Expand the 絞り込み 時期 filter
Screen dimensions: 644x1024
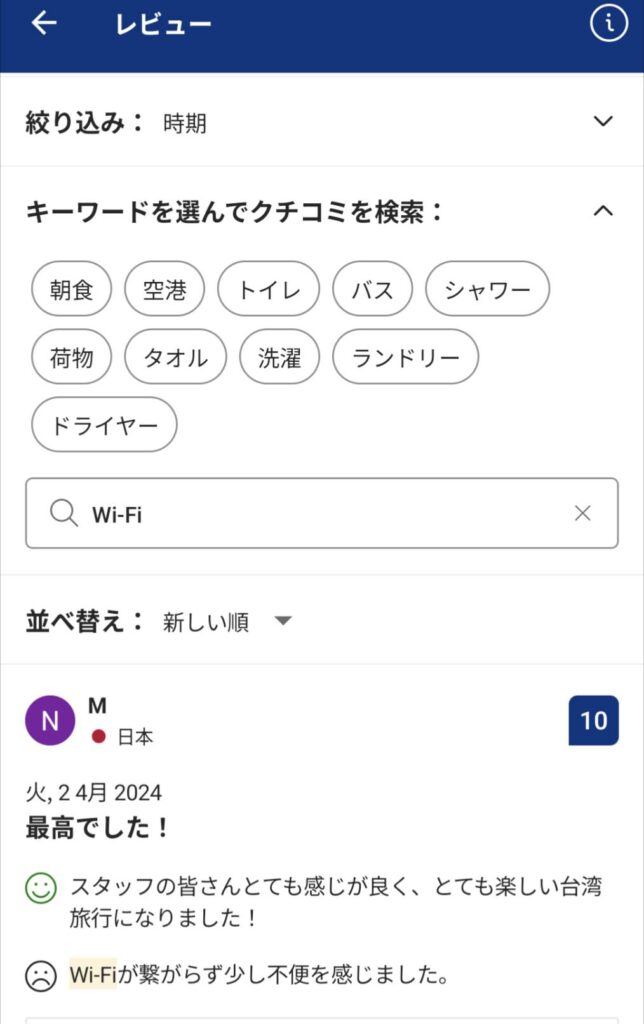click(602, 122)
